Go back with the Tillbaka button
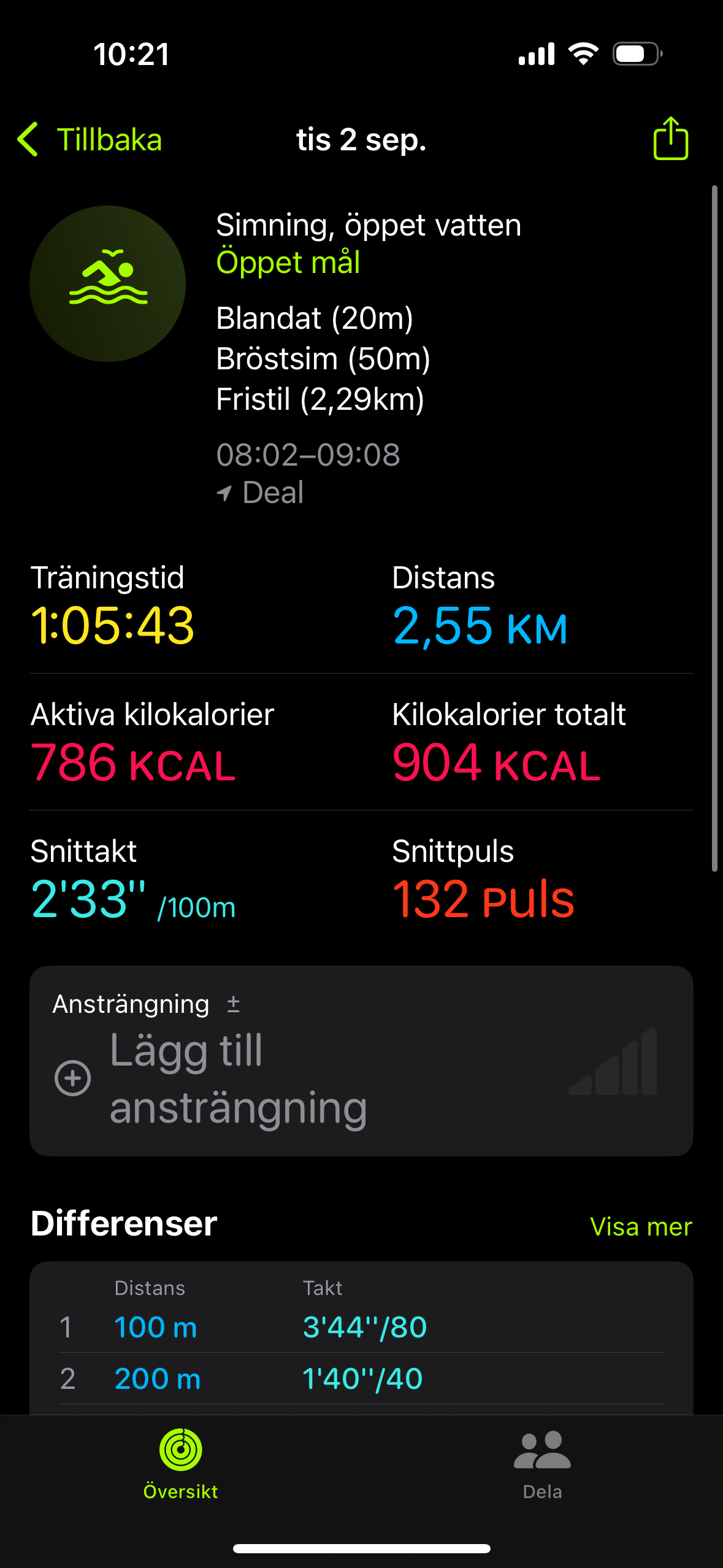 click(90, 140)
